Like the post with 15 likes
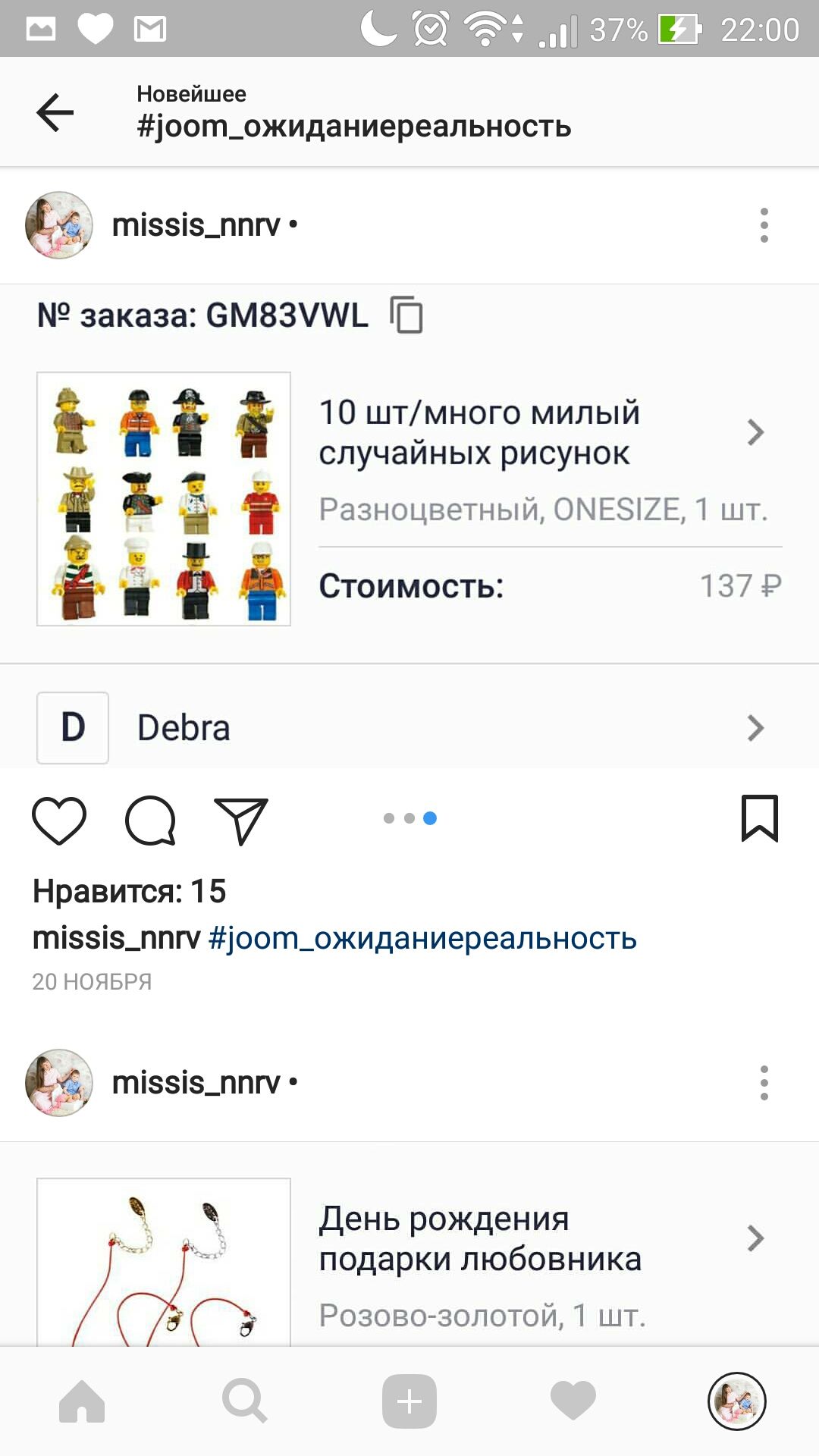Image resolution: width=819 pixels, height=1456 pixels. pyautogui.click(x=59, y=820)
